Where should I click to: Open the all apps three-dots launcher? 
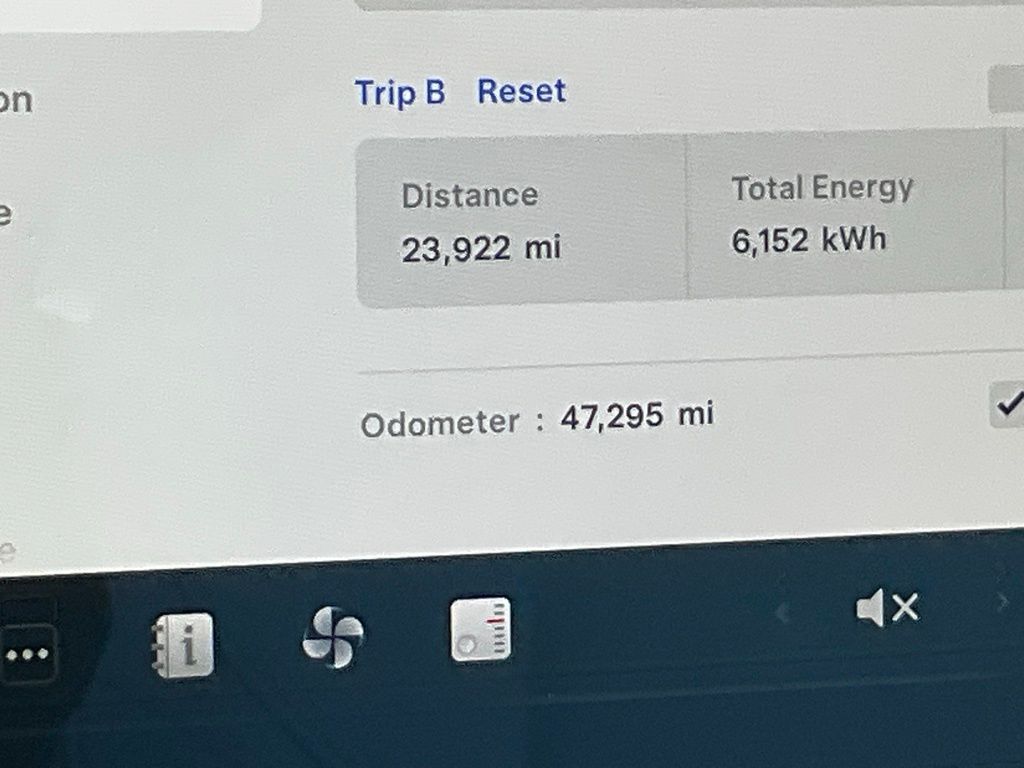click(x=27, y=655)
